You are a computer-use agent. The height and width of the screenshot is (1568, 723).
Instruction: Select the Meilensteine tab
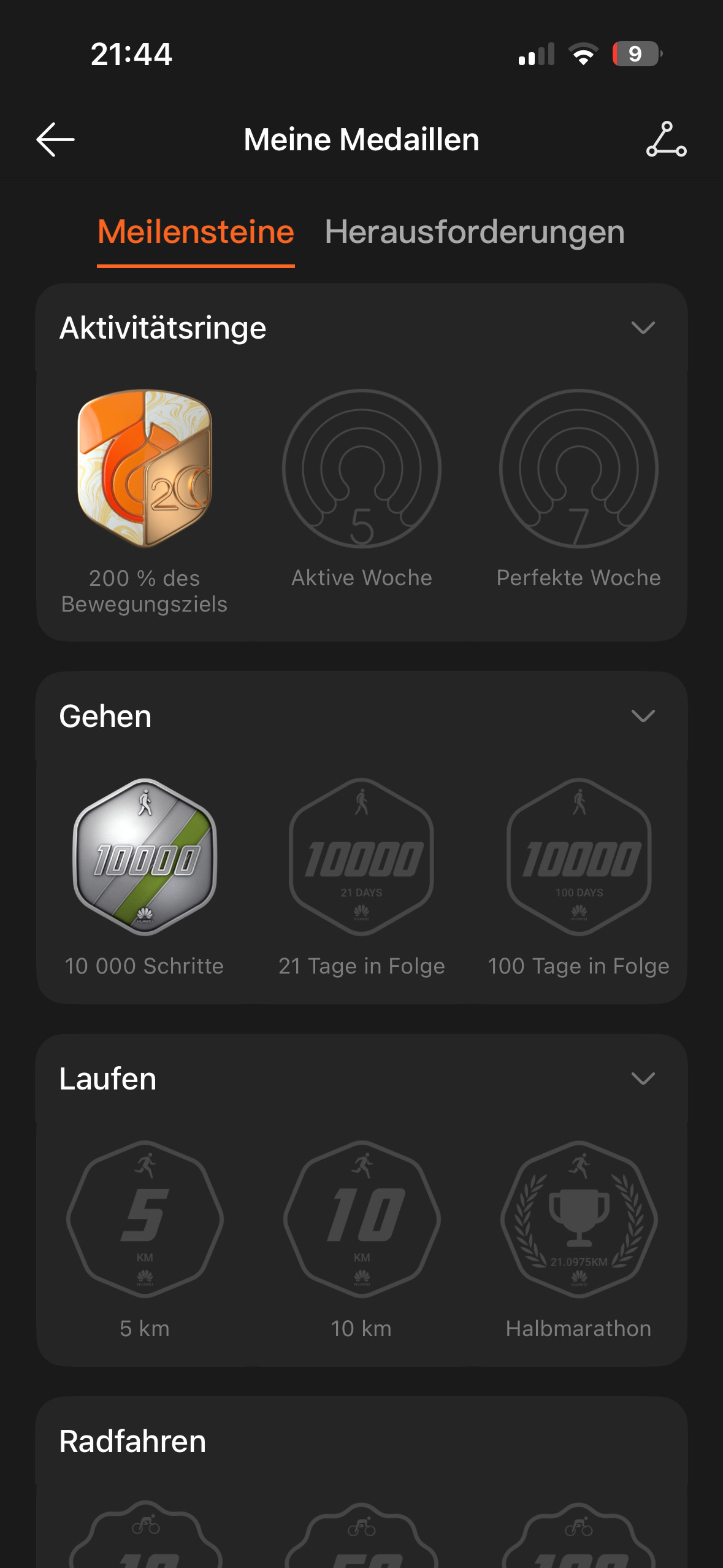pos(196,232)
